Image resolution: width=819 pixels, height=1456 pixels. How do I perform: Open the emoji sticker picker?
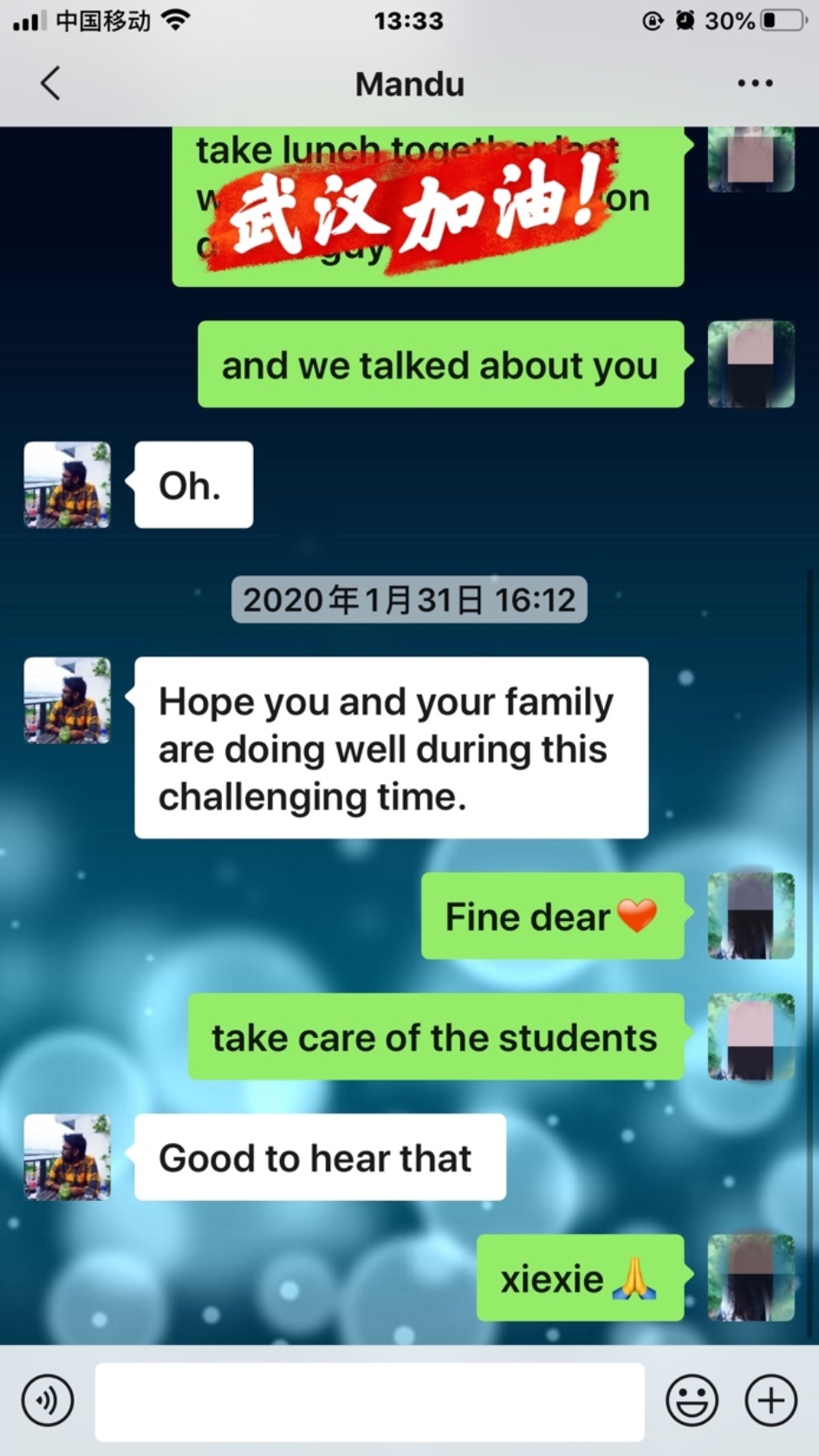pyautogui.click(x=692, y=1401)
